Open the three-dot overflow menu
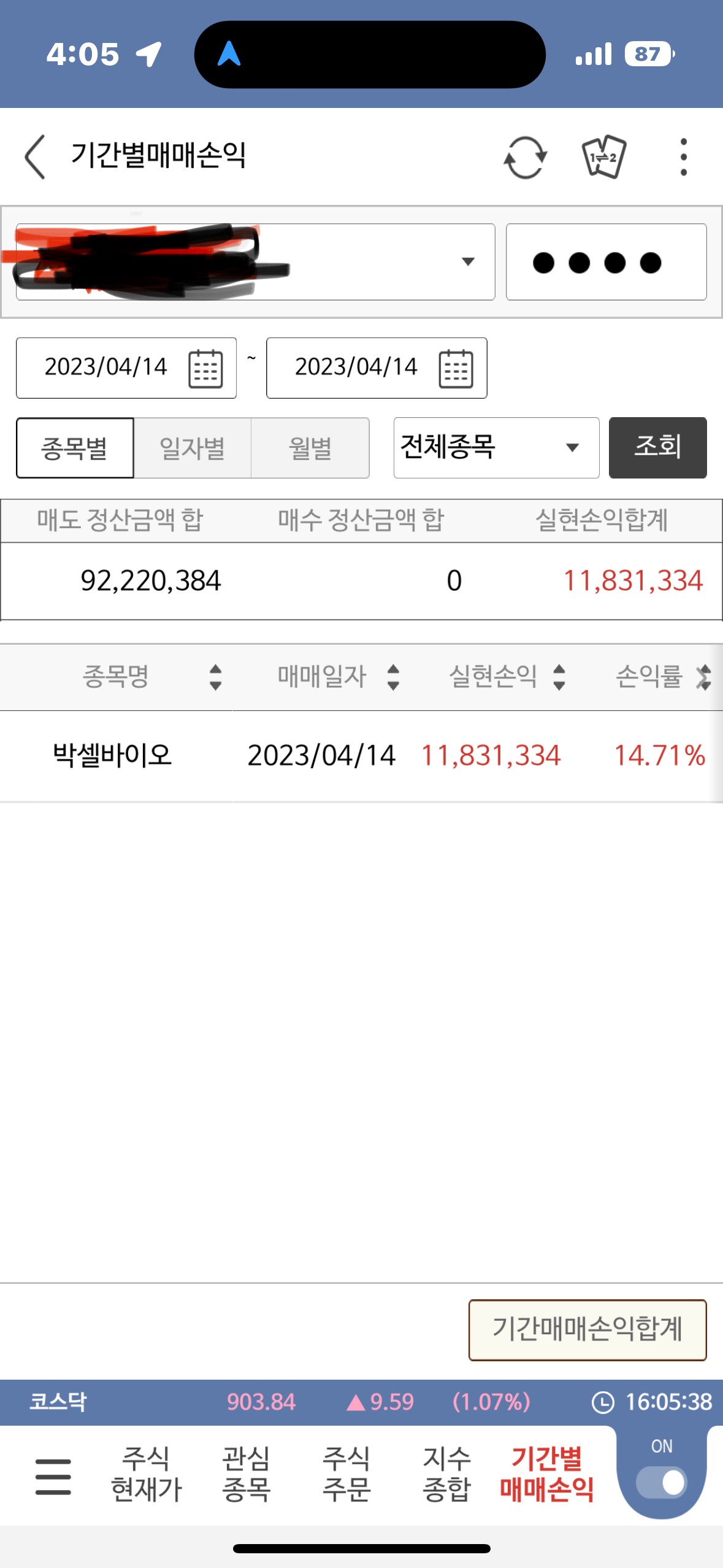The width and height of the screenshot is (723, 1568). point(683,157)
